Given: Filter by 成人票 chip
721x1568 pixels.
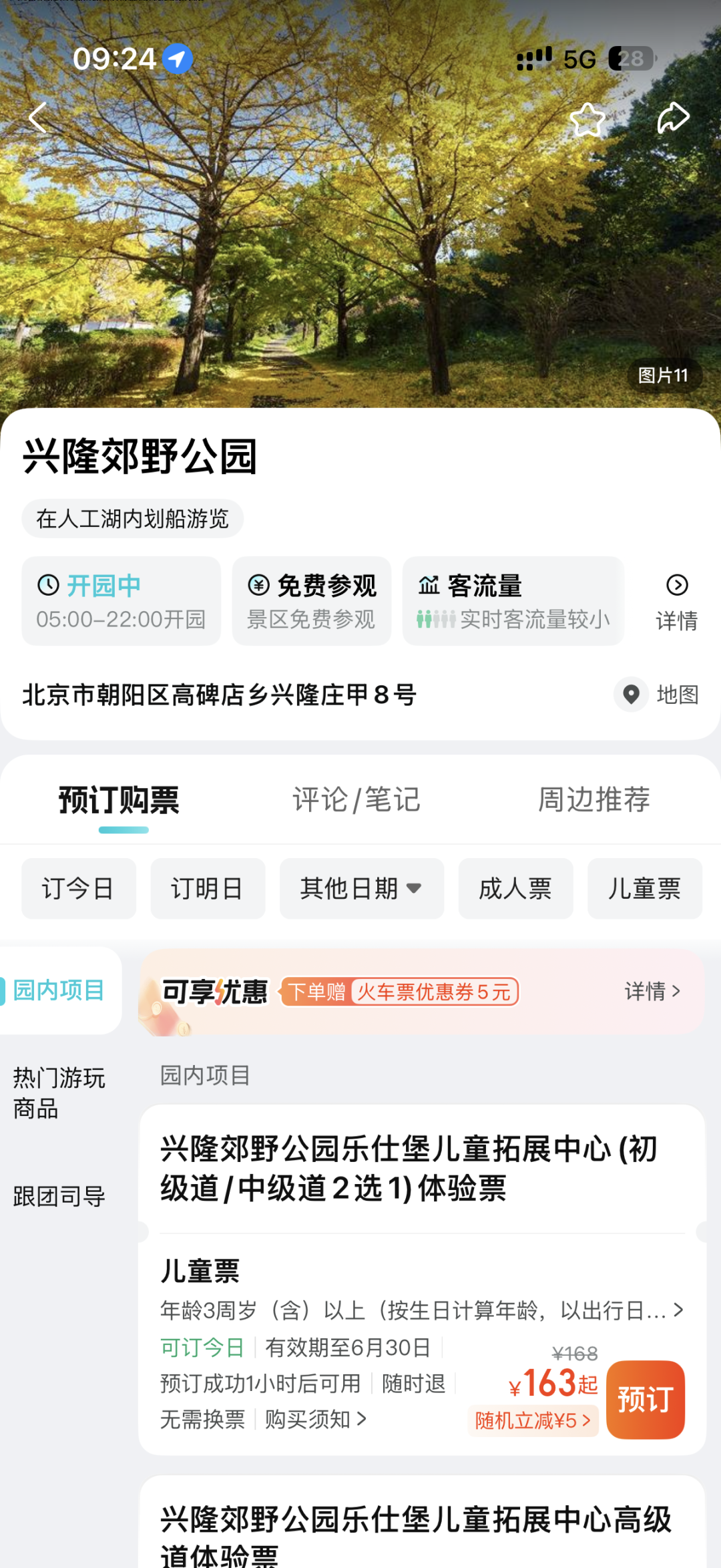Looking at the screenshot, I should (x=515, y=888).
